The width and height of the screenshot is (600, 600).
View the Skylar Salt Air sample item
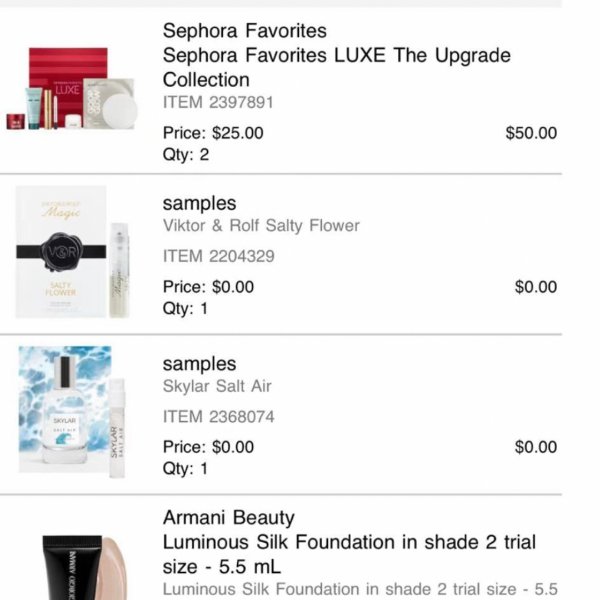click(x=217, y=386)
